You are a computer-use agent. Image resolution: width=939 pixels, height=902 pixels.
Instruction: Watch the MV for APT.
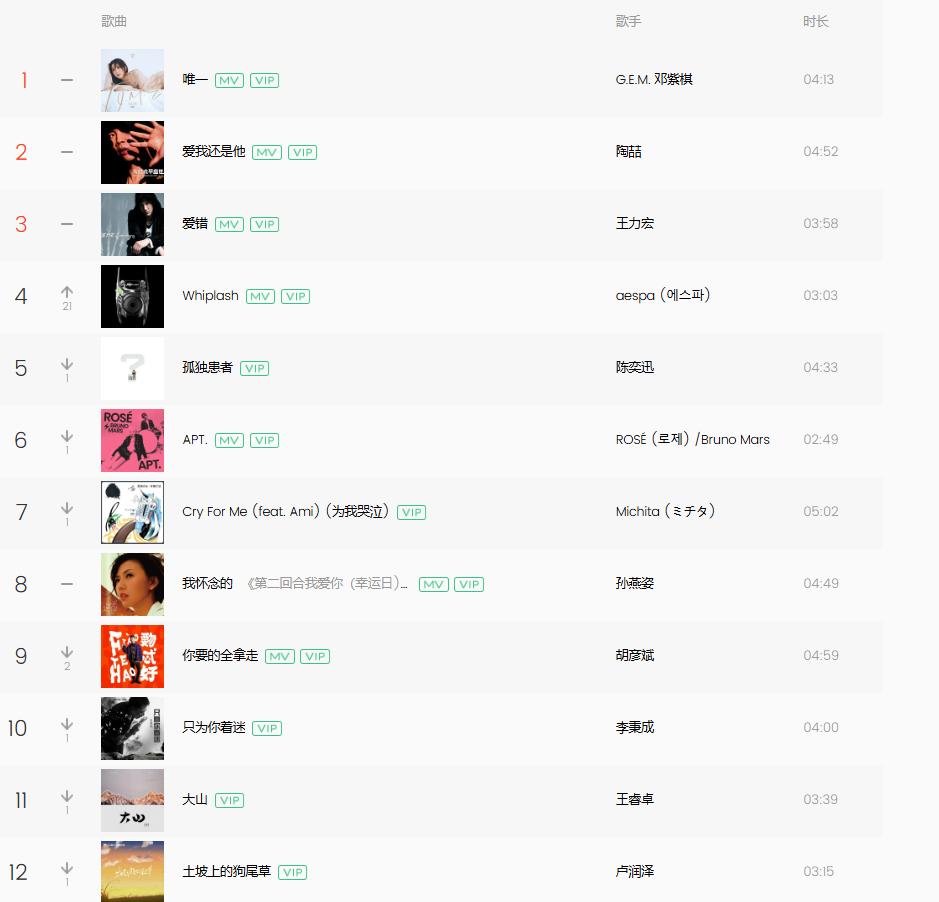(x=229, y=440)
